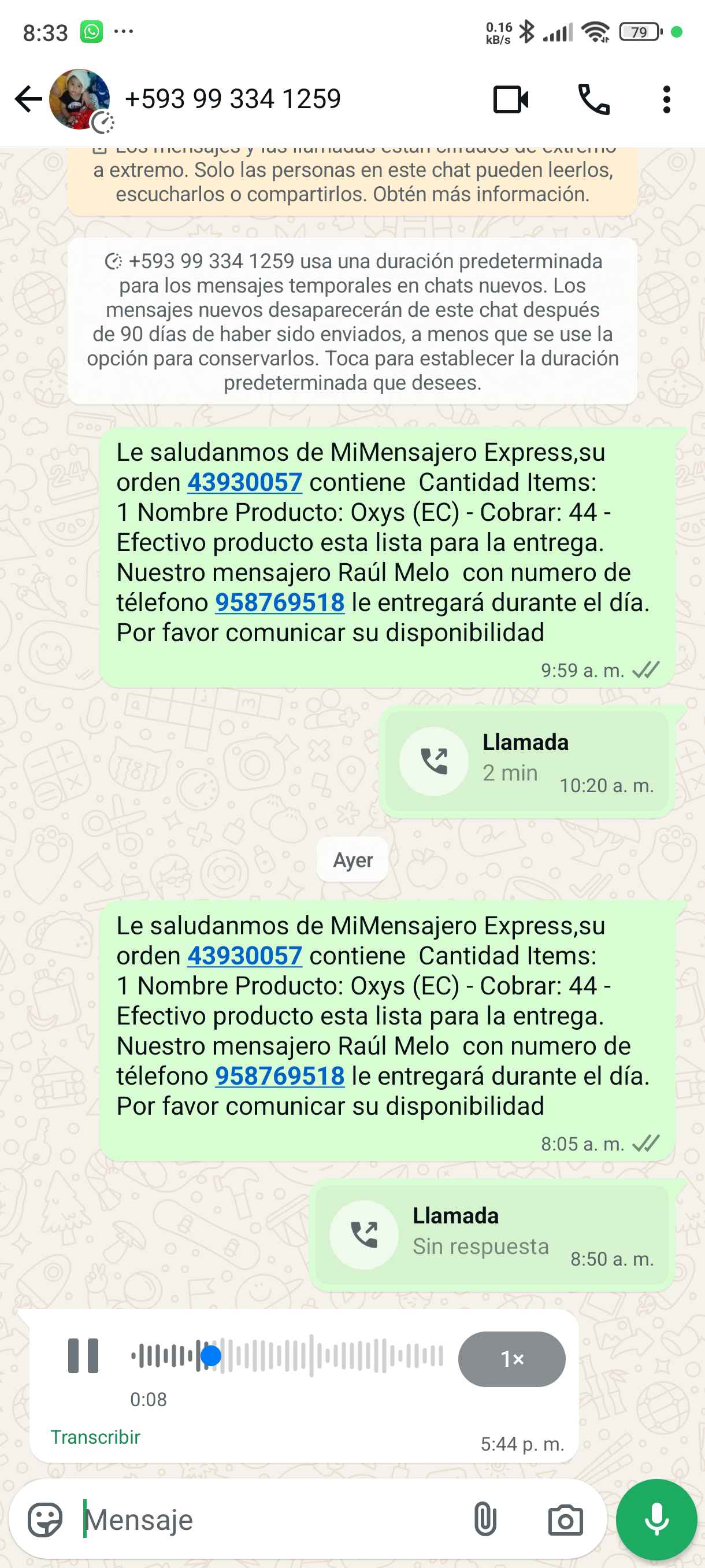Open the camera to send a photo
This screenshot has height=1568, width=705.
[565, 1520]
